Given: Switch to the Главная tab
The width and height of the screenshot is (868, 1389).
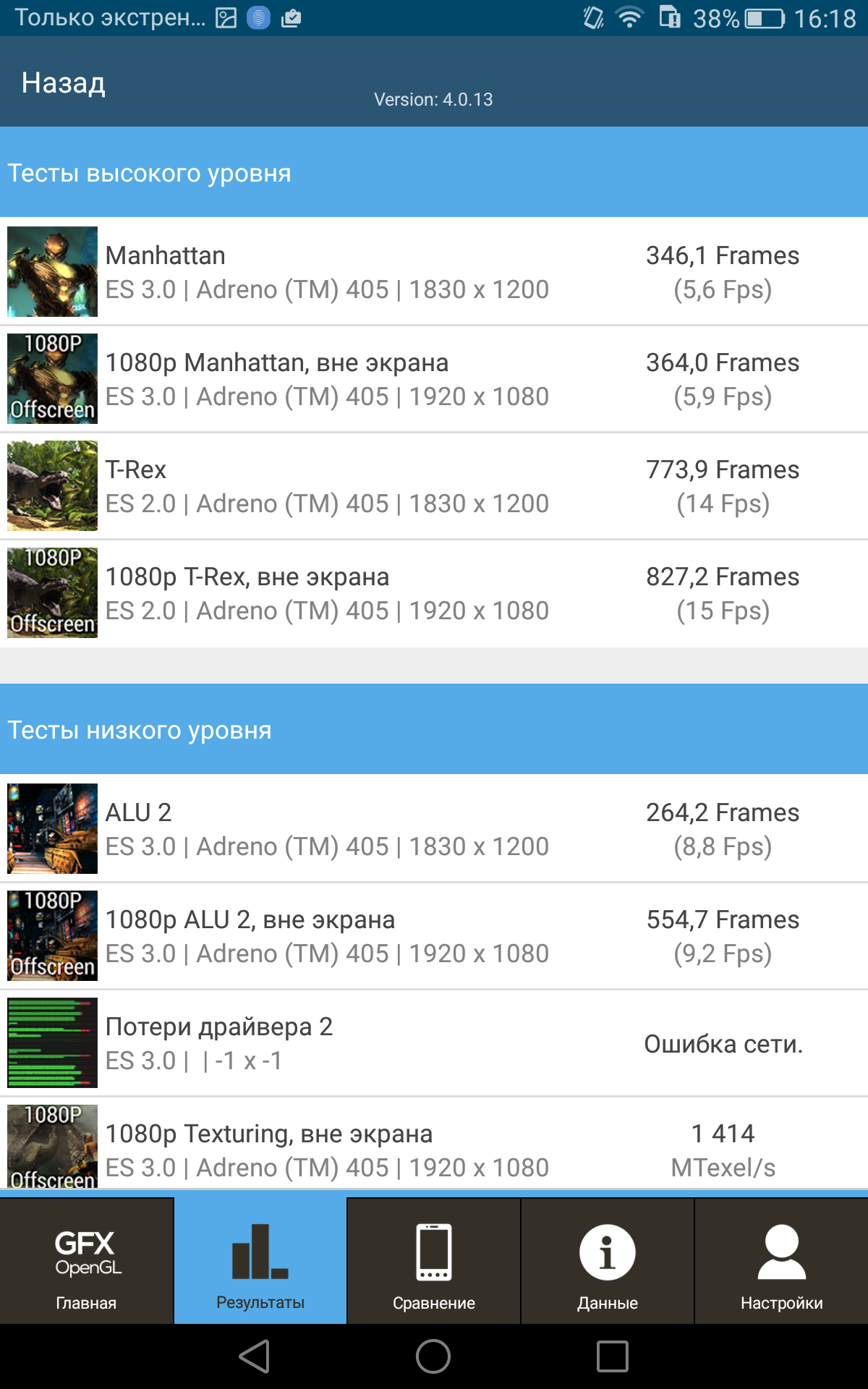Looking at the screenshot, I should (87, 1261).
